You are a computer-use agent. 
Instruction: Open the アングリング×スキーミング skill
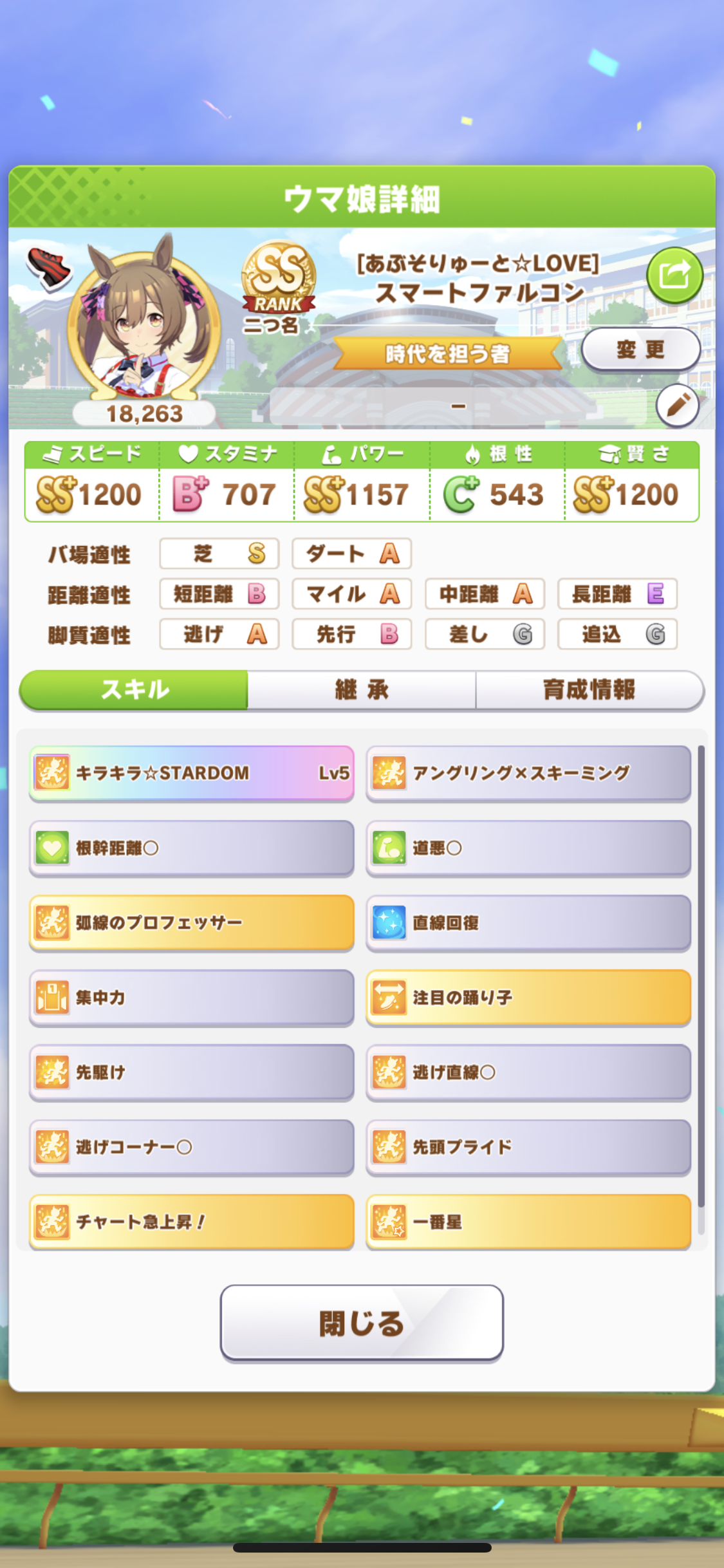(528, 772)
